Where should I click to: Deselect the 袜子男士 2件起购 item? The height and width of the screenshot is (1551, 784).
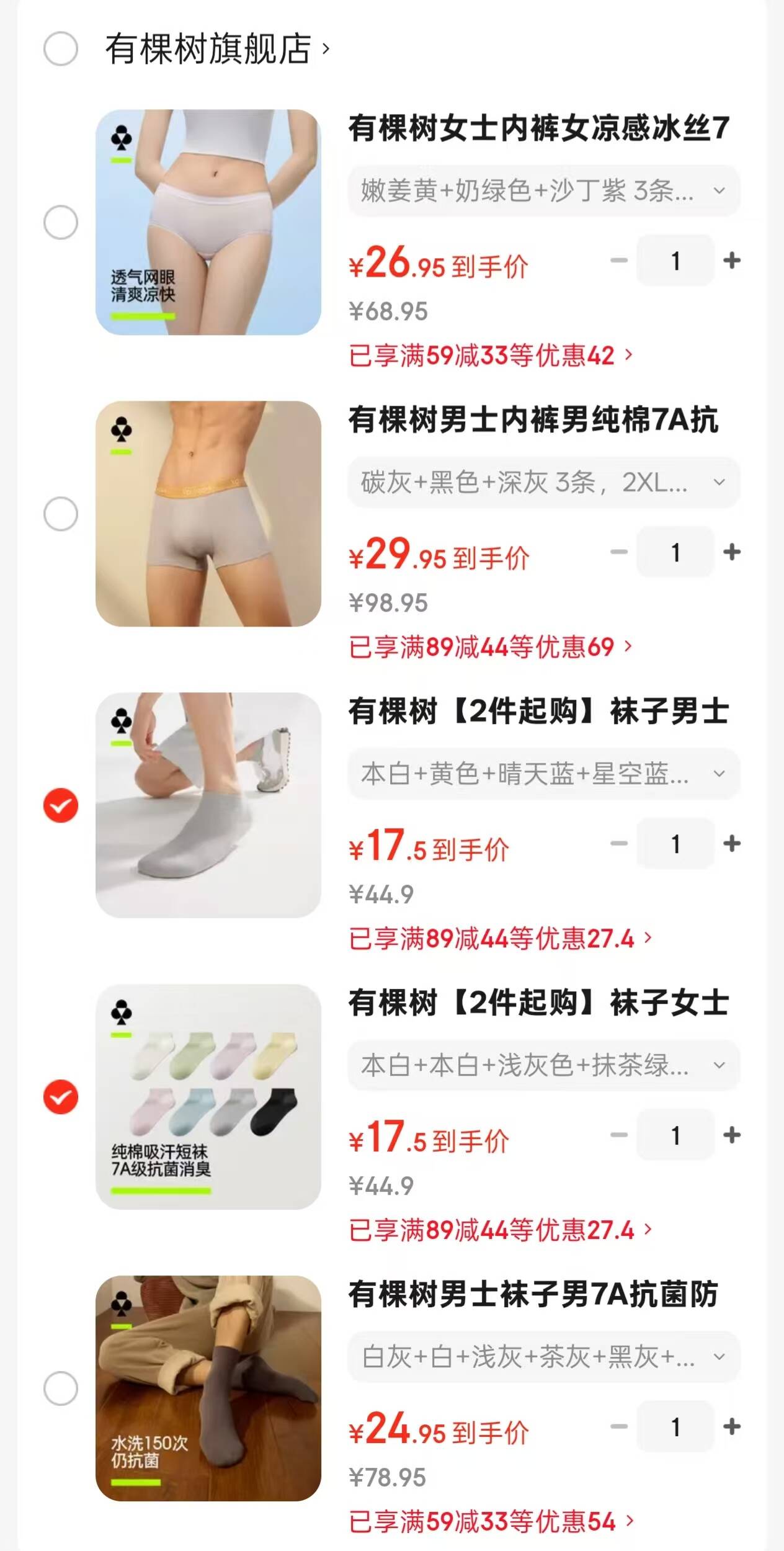(x=61, y=805)
